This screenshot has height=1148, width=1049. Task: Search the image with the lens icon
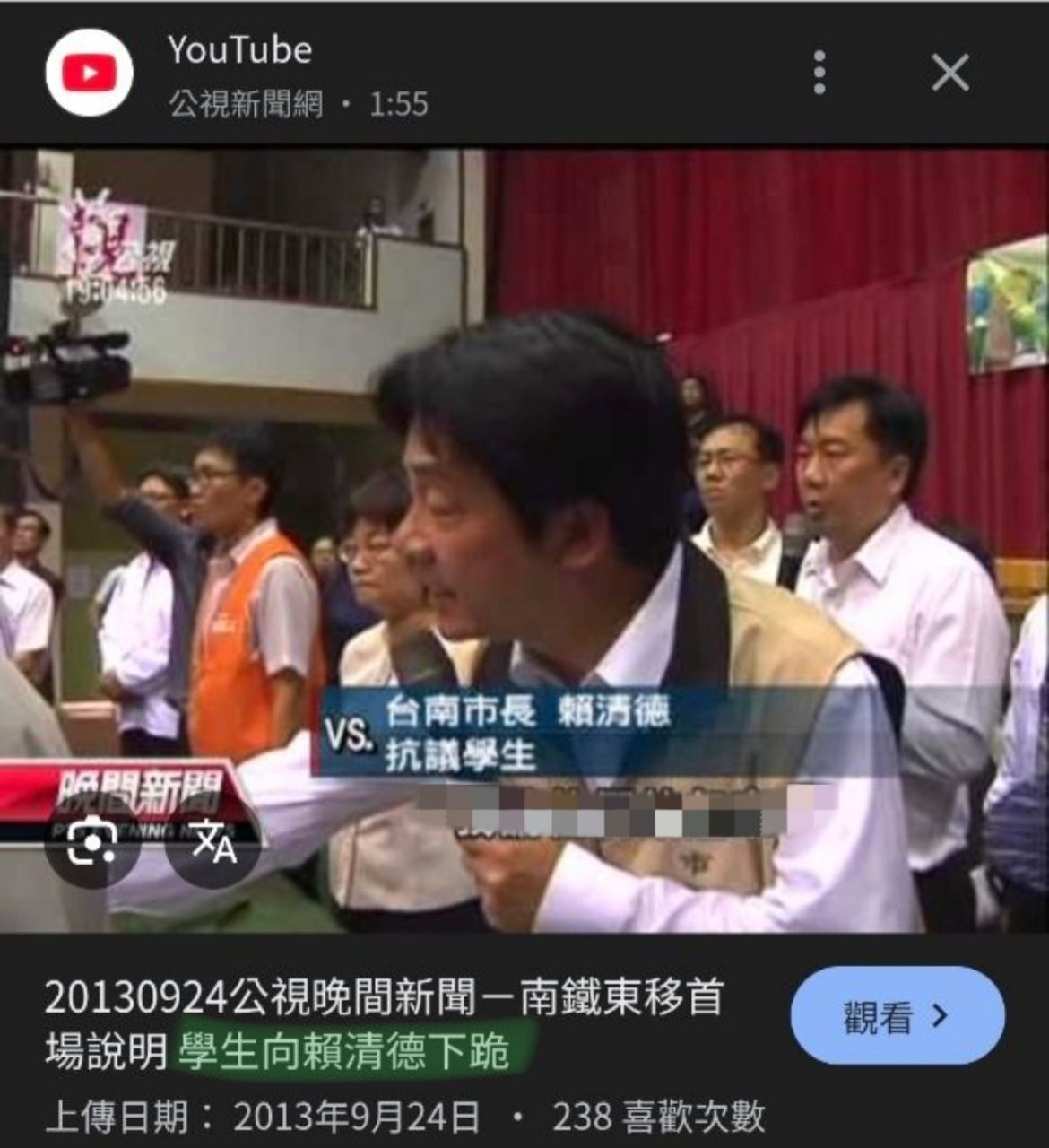(92, 841)
